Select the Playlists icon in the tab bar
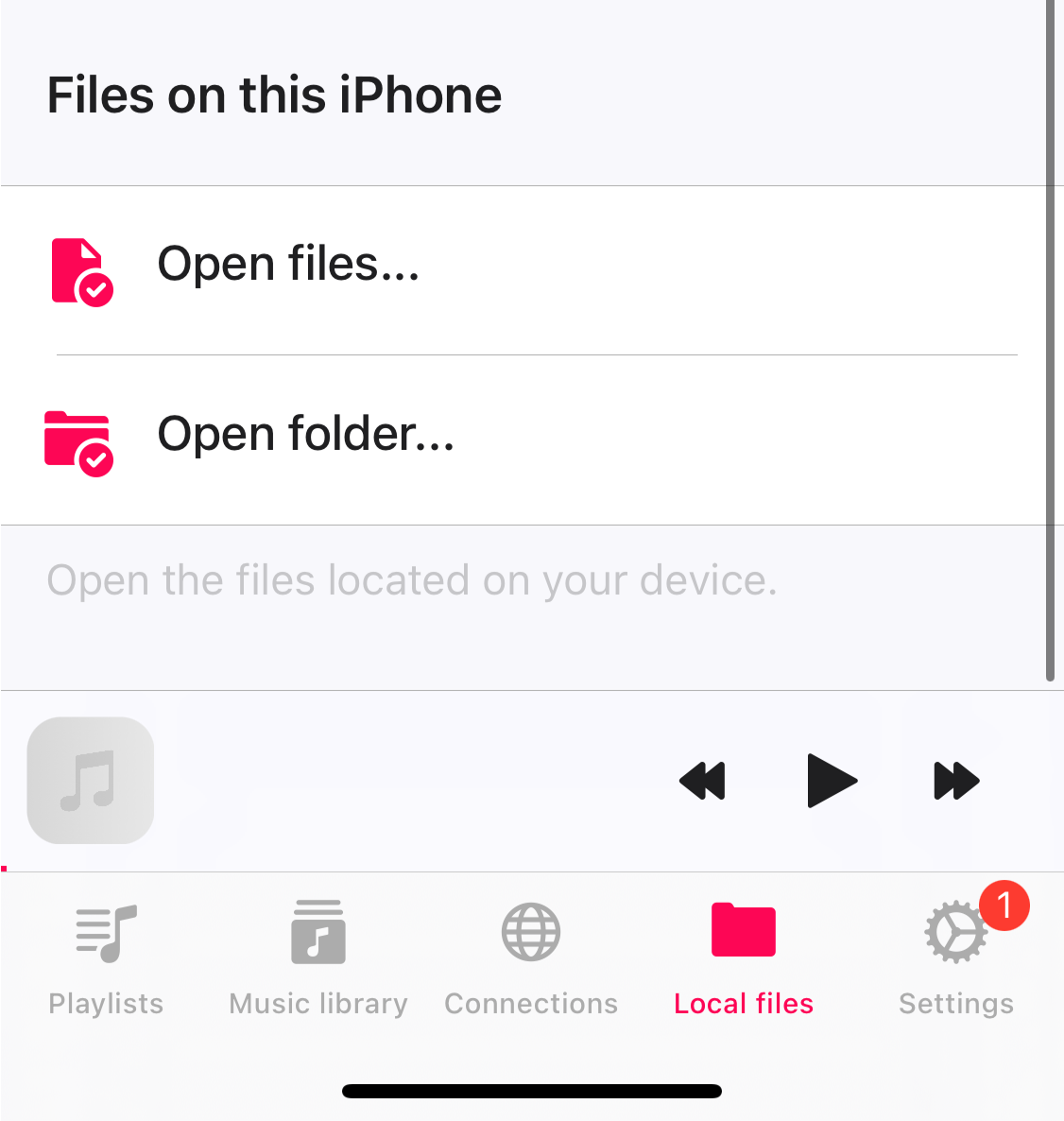Viewport: 1064px width, 1121px height. coord(105,931)
